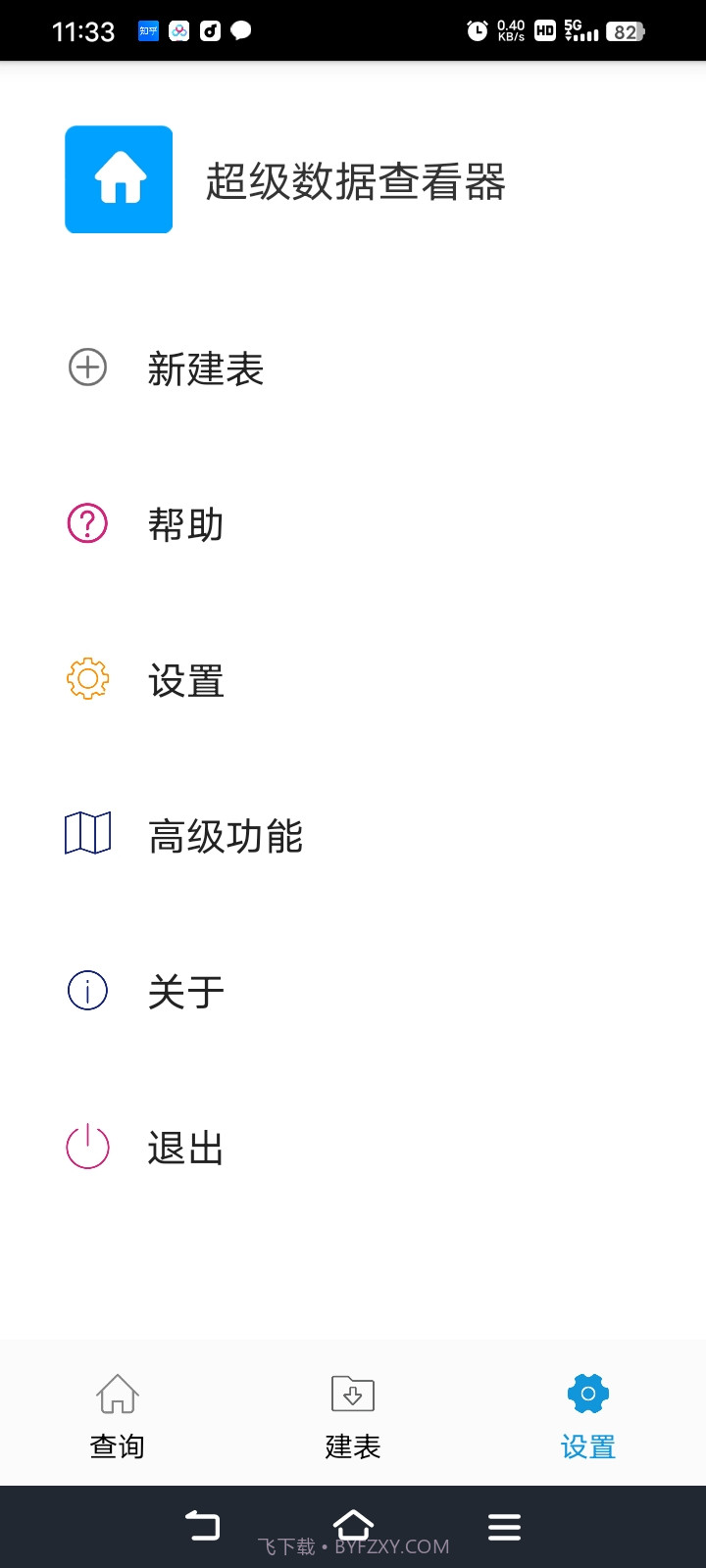Select the home icon above 查询
Image resolution: width=706 pixels, height=1568 pixels.
(x=117, y=1393)
